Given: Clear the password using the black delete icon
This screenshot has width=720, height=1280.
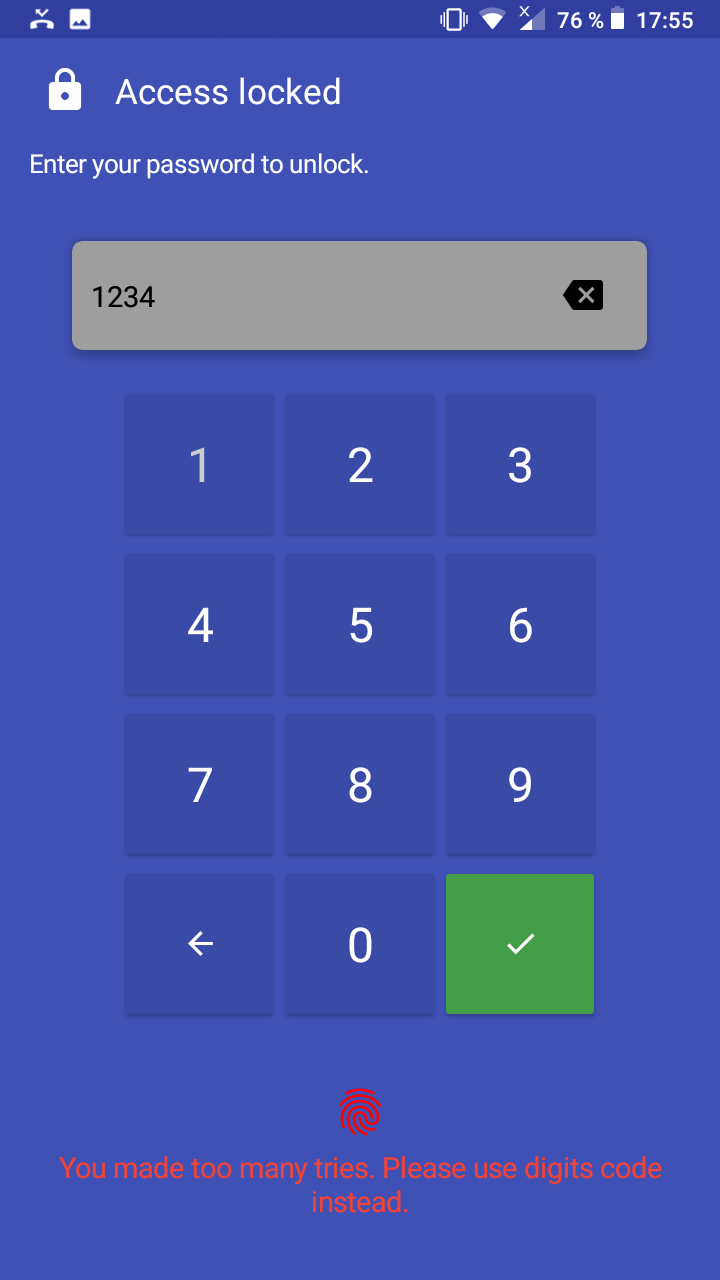Looking at the screenshot, I should [584, 294].
